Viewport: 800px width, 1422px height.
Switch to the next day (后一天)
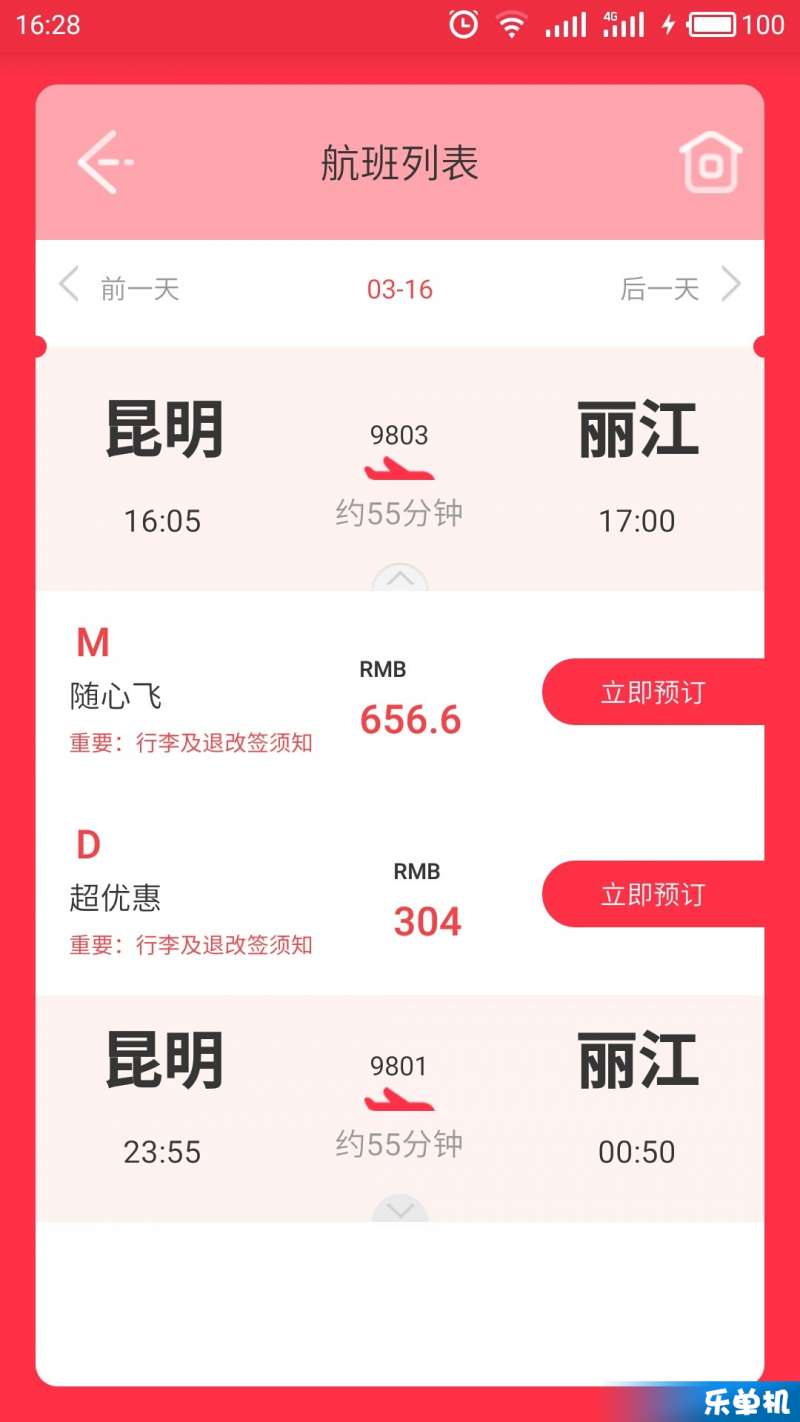click(x=680, y=289)
